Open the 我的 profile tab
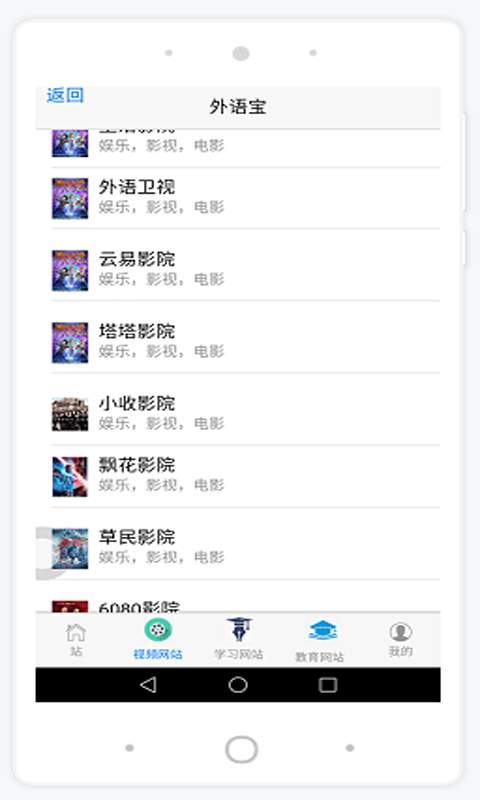The width and height of the screenshot is (480, 800). [400, 640]
